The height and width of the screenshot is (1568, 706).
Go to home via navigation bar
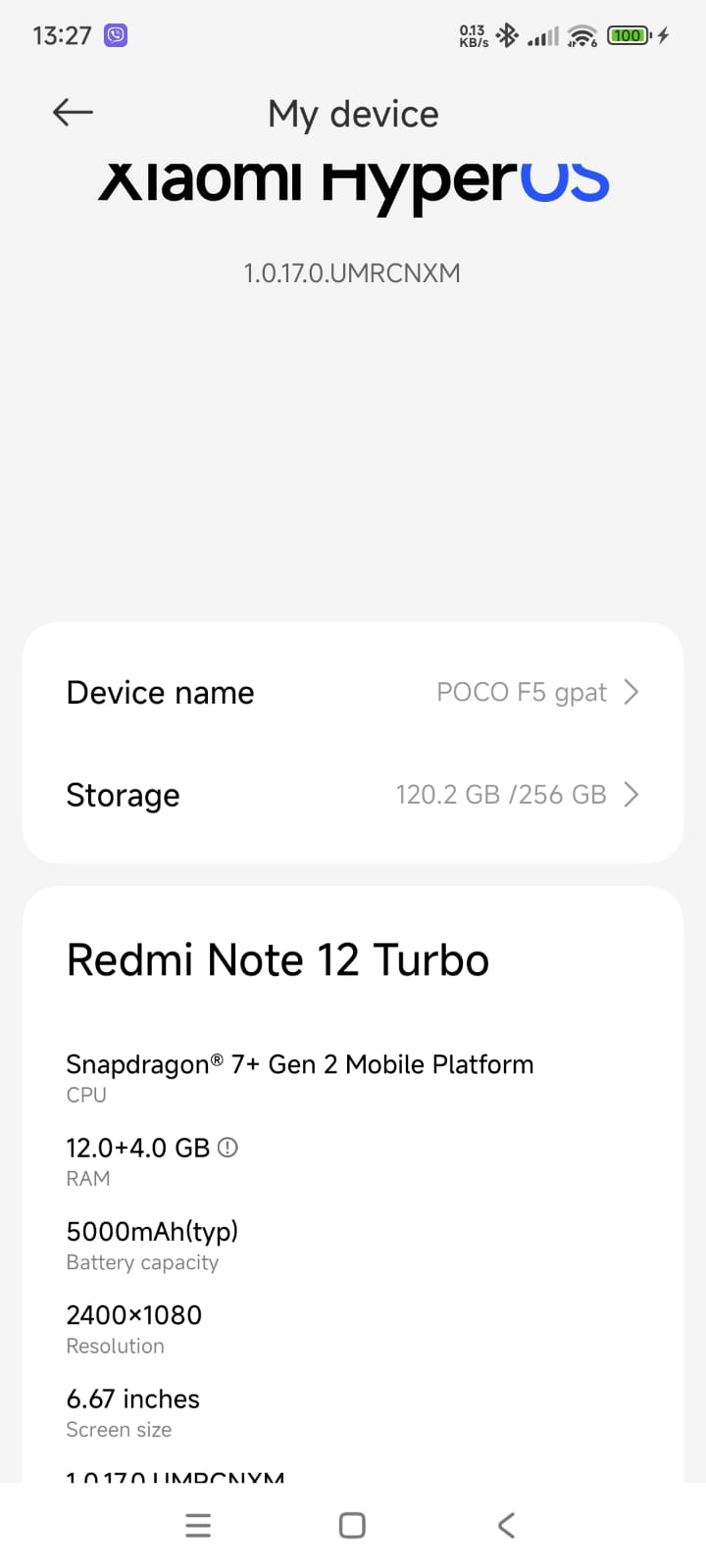(352, 1525)
